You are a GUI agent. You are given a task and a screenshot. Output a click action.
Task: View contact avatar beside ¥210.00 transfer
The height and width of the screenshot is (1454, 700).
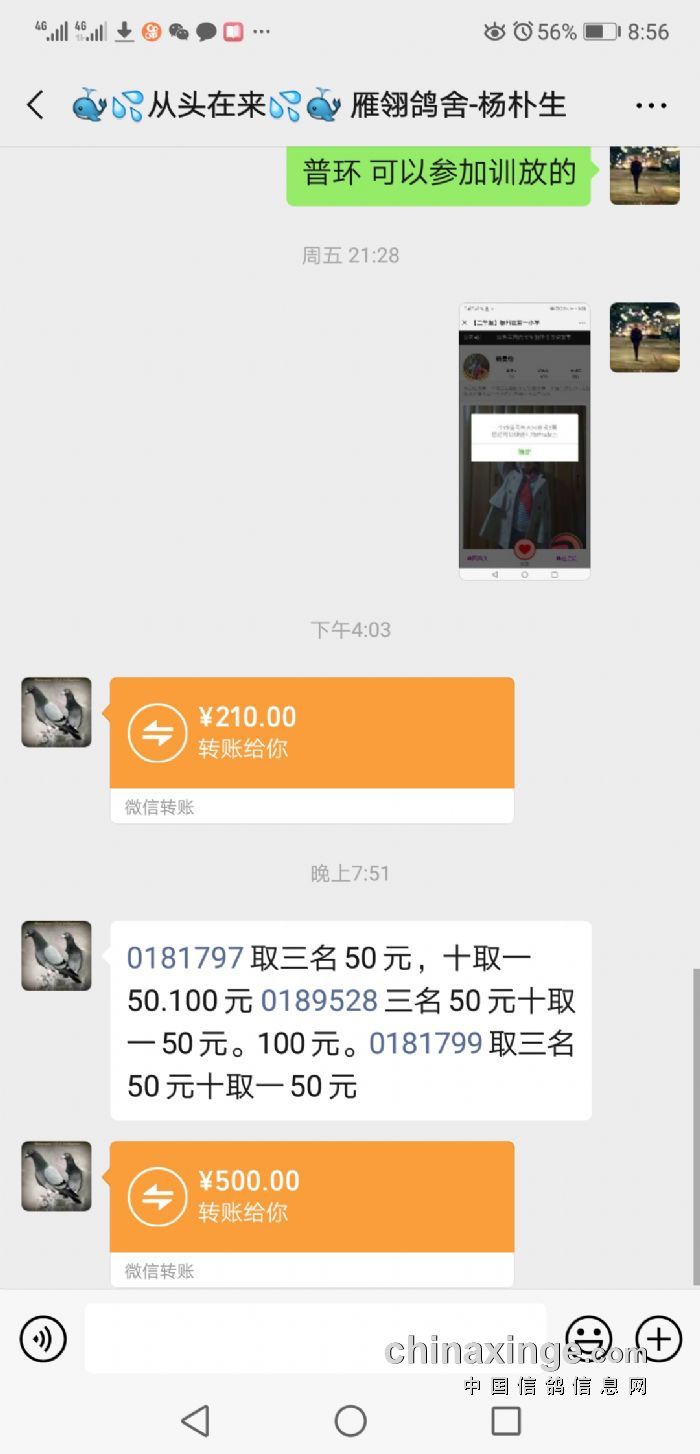57,712
